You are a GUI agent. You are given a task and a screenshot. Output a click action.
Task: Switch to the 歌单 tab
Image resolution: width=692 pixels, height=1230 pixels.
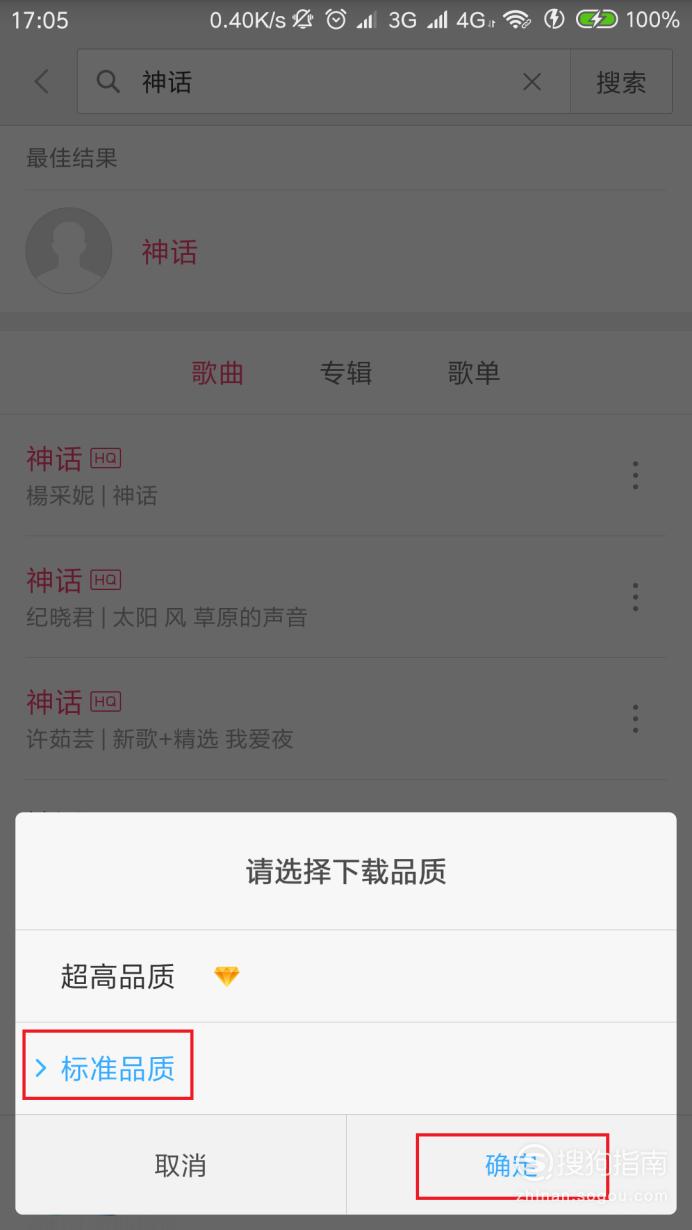pos(474,373)
